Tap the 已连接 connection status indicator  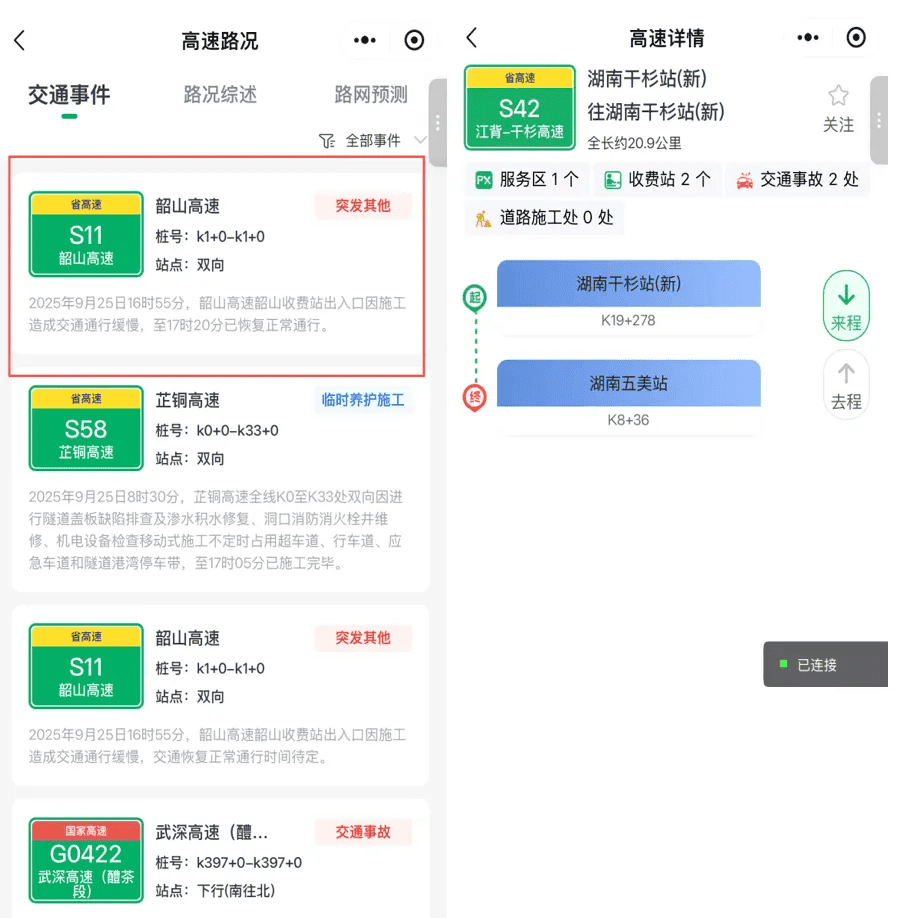[826, 663]
